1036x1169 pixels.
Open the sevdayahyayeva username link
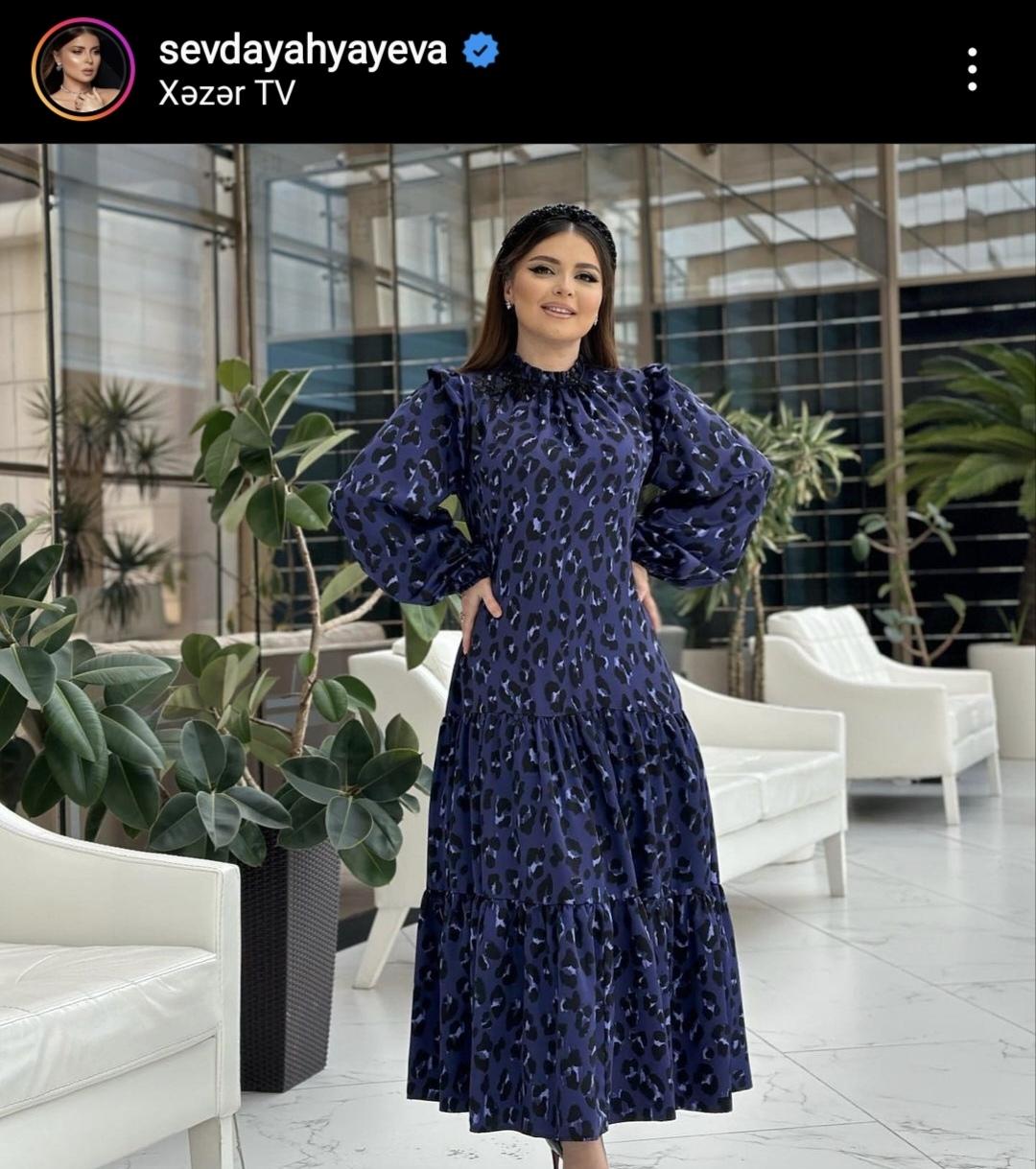tap(302, 51)
